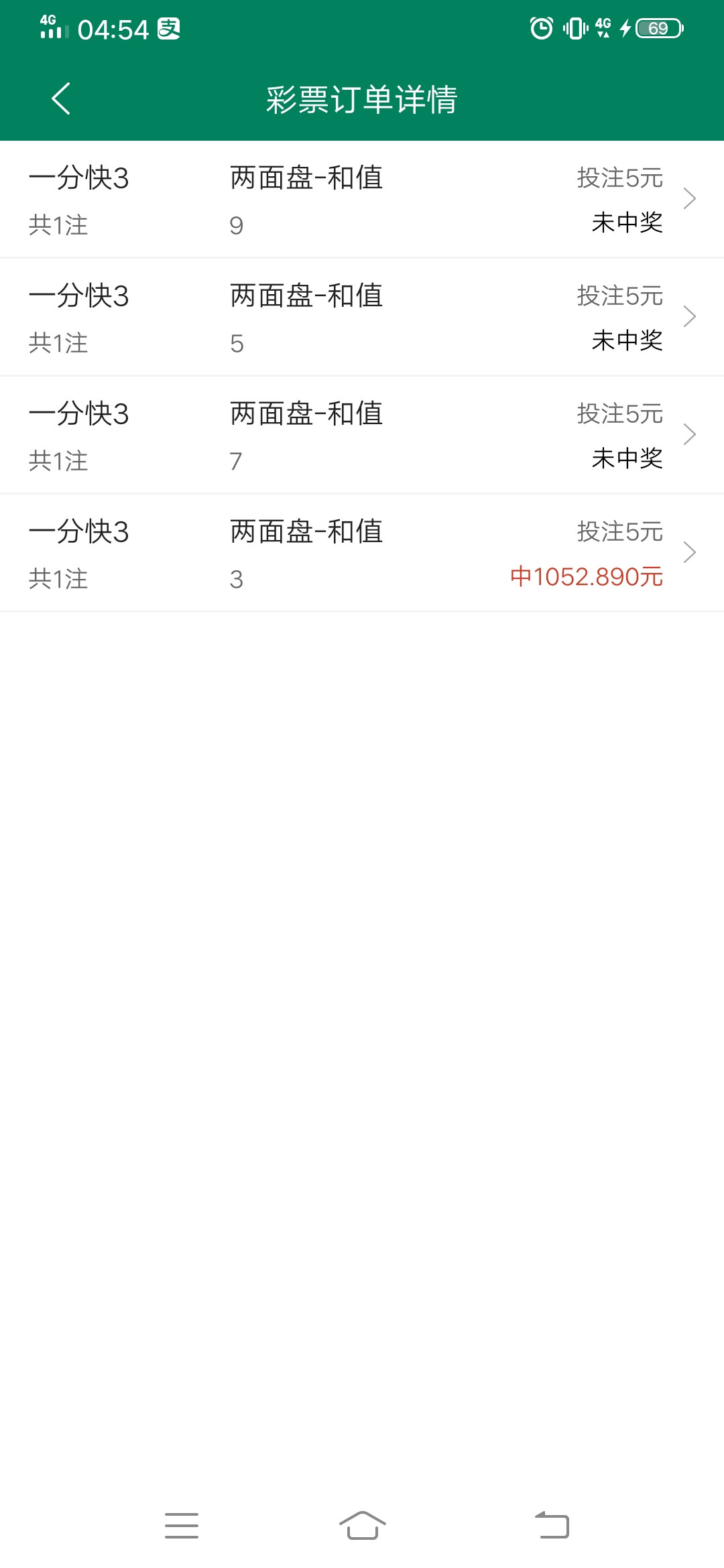The width and height of the screenshot is (724, 1568).
Task: Open the winning order 中1052.890元
Action: point(362,553)
